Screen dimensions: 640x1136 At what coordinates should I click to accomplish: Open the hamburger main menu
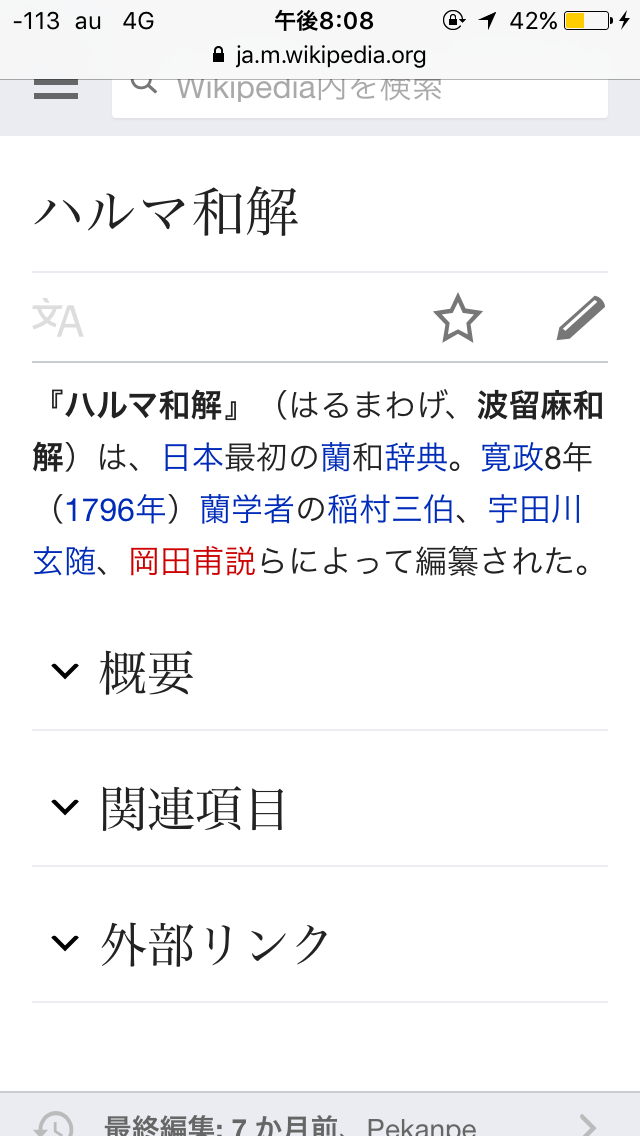(x=56, y=87)
